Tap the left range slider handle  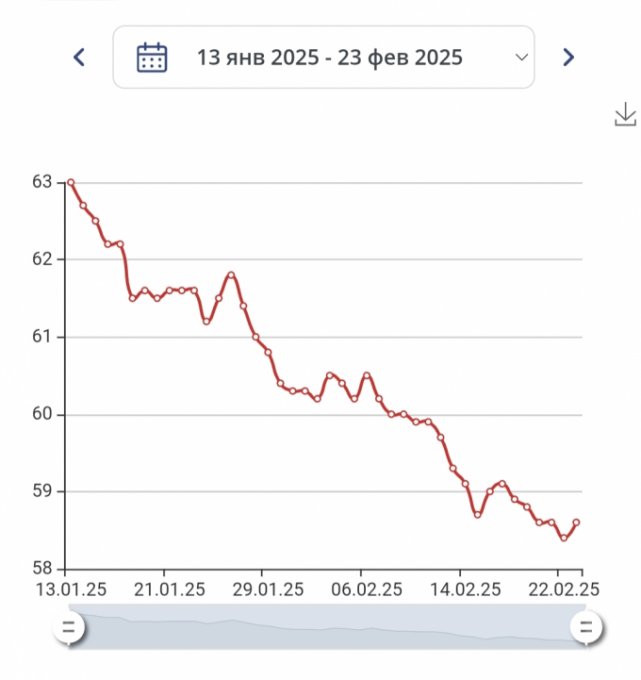tap(69, 629)
